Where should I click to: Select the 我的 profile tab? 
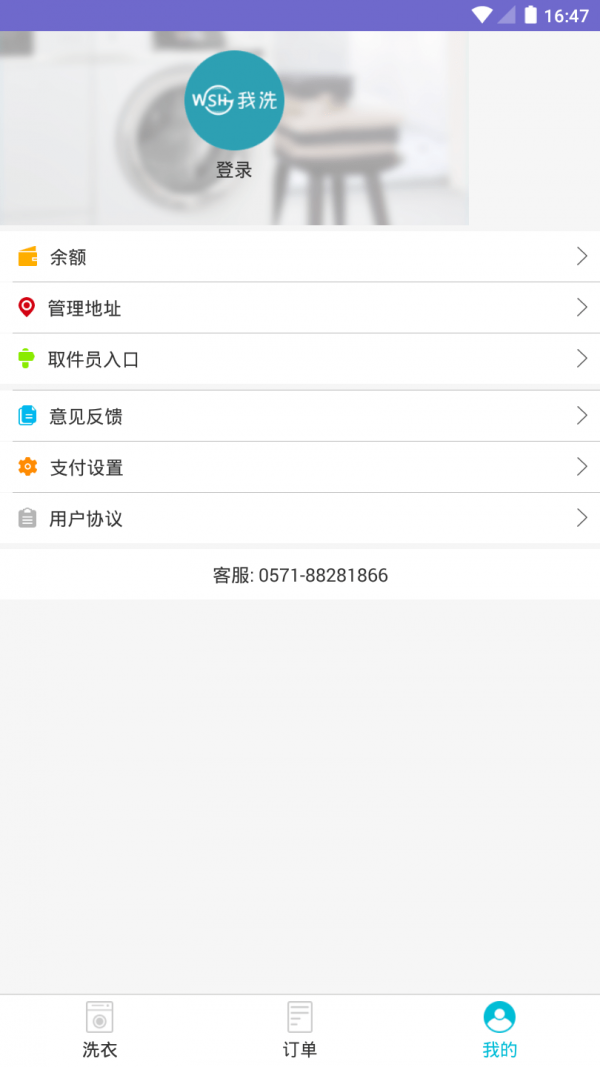[x=500, y=1030]
